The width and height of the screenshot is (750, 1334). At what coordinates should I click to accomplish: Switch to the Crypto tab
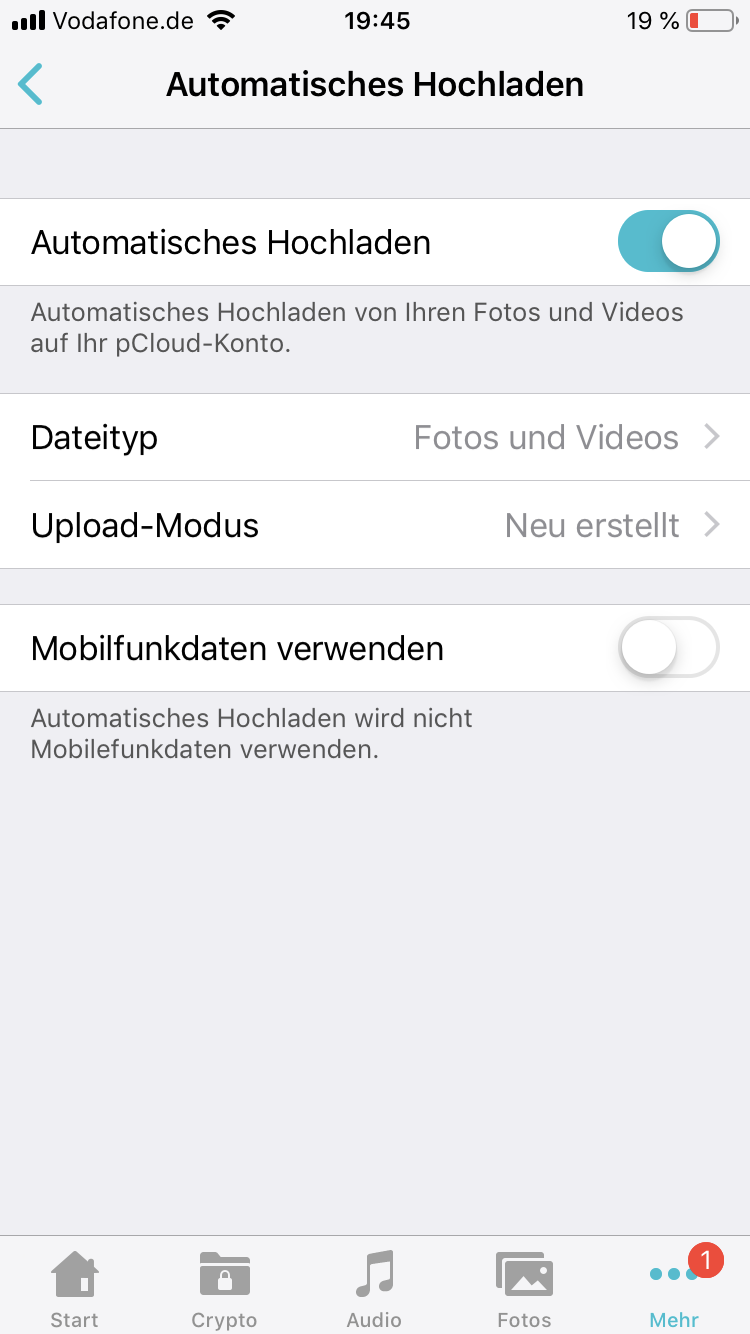224,1288
